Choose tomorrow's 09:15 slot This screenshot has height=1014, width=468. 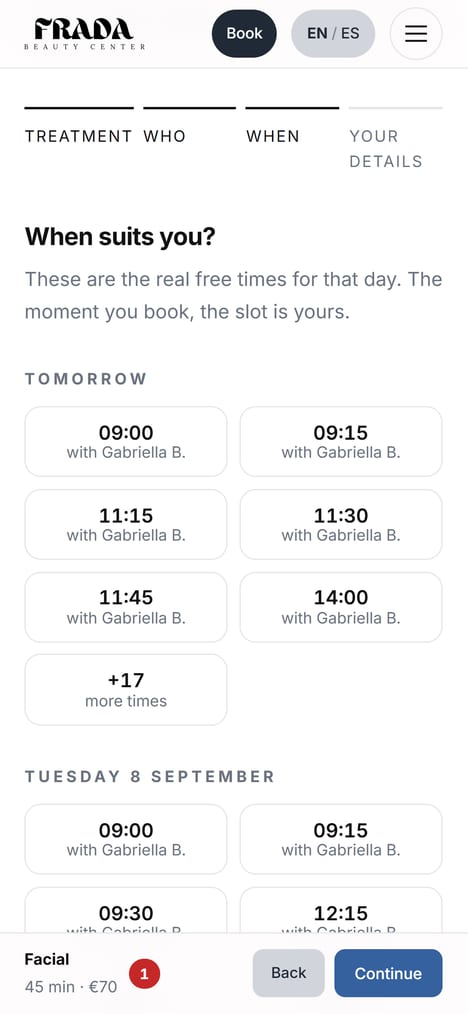[341, 441]
